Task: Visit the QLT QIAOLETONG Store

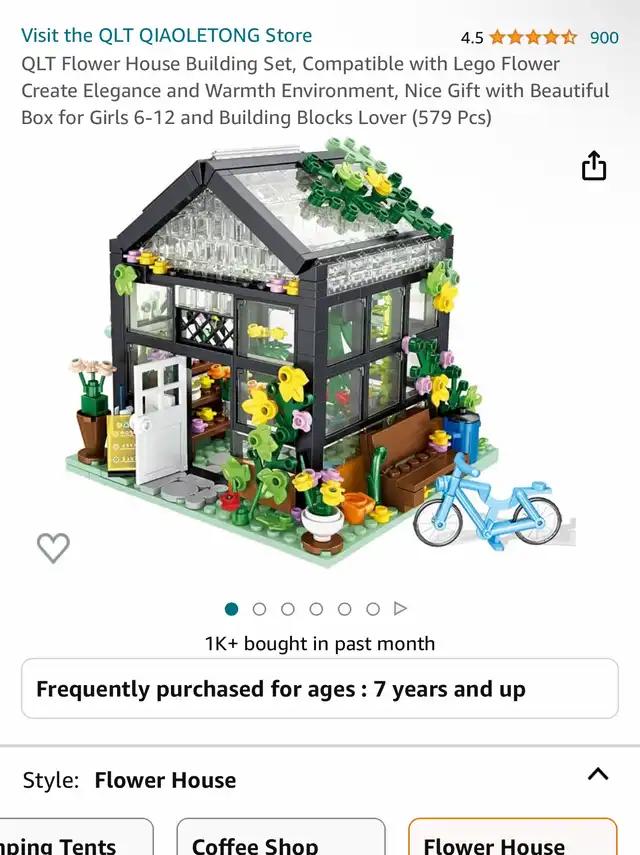Action: click(x=166, y=36)
